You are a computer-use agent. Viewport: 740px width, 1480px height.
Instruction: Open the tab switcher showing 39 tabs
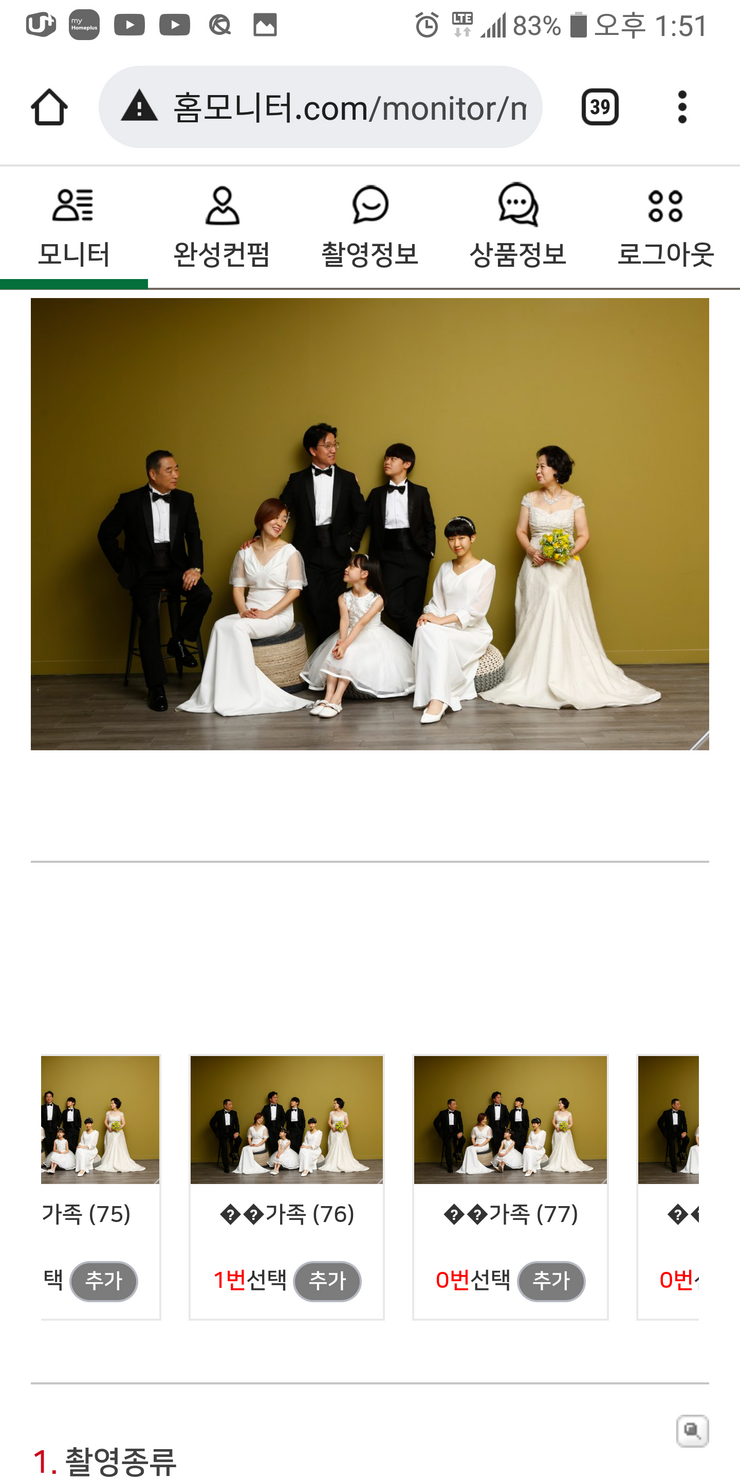pos(600,107)
